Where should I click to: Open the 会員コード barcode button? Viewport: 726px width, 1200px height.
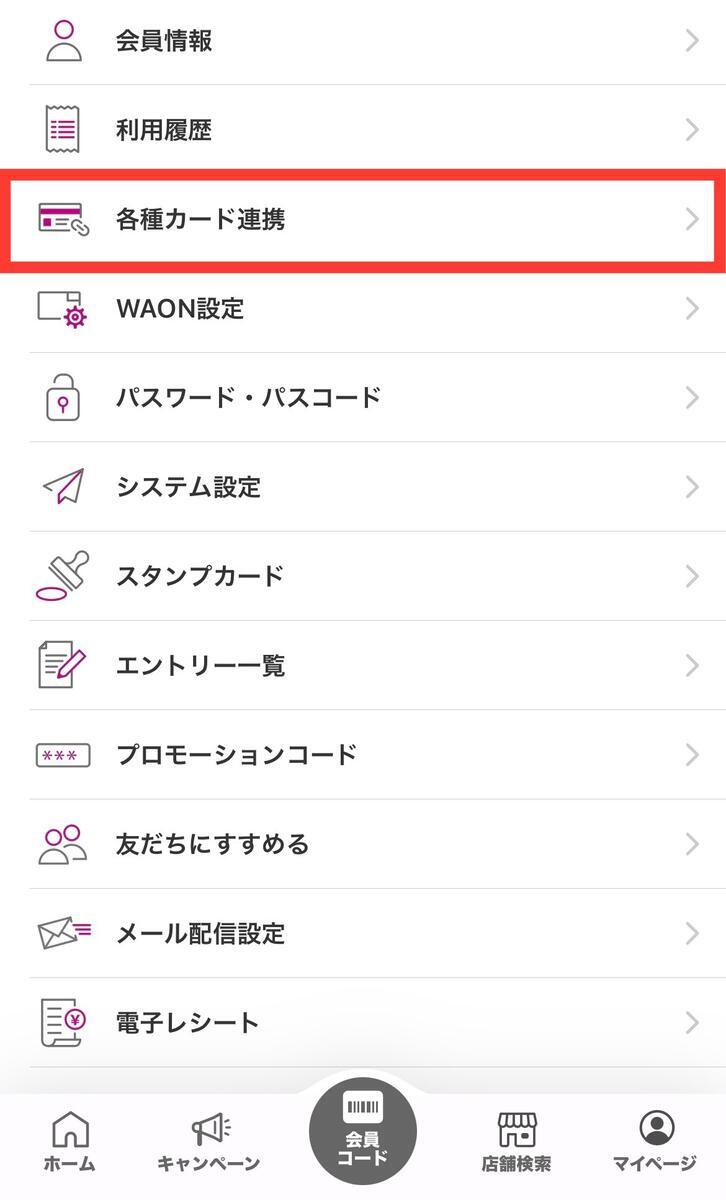pos(363,1129)
